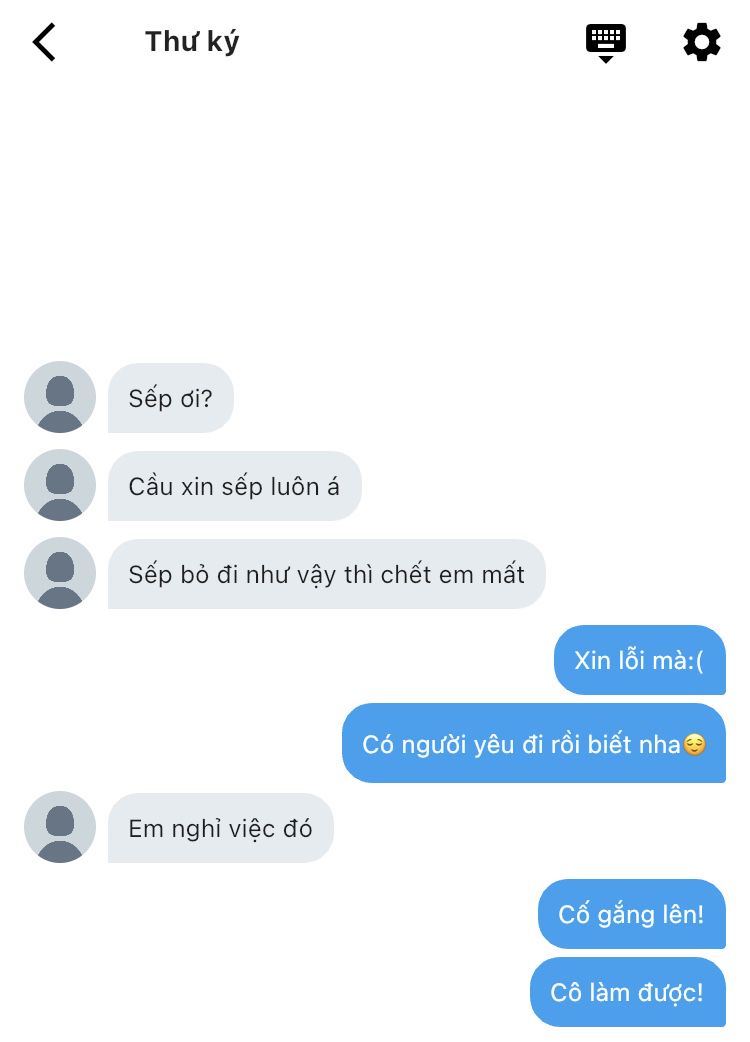The width and height of the screenshot is (750, 1042).
Task: Go back from the Thư ký chat
Action: 44,42
